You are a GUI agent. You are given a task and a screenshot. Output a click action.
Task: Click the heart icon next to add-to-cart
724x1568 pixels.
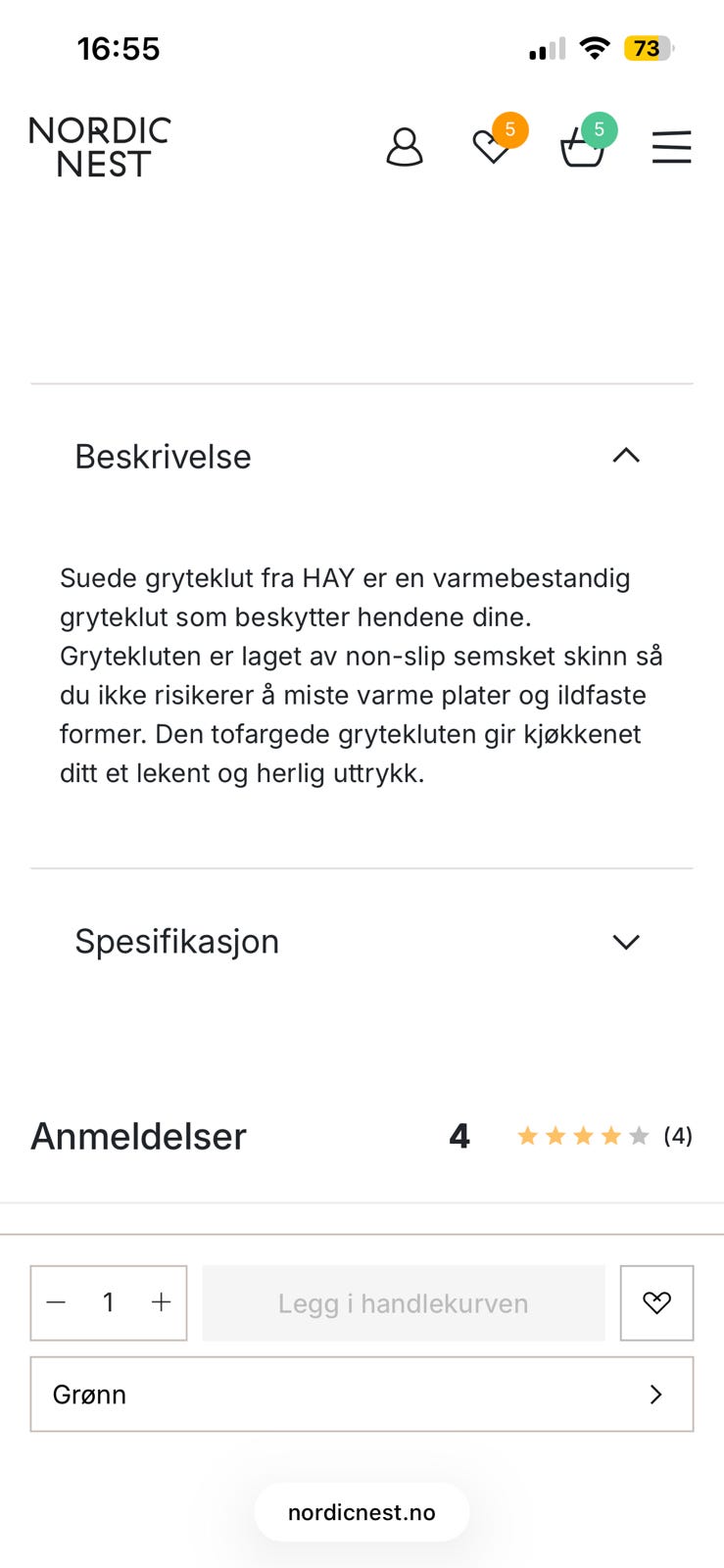pos(655,1302)
